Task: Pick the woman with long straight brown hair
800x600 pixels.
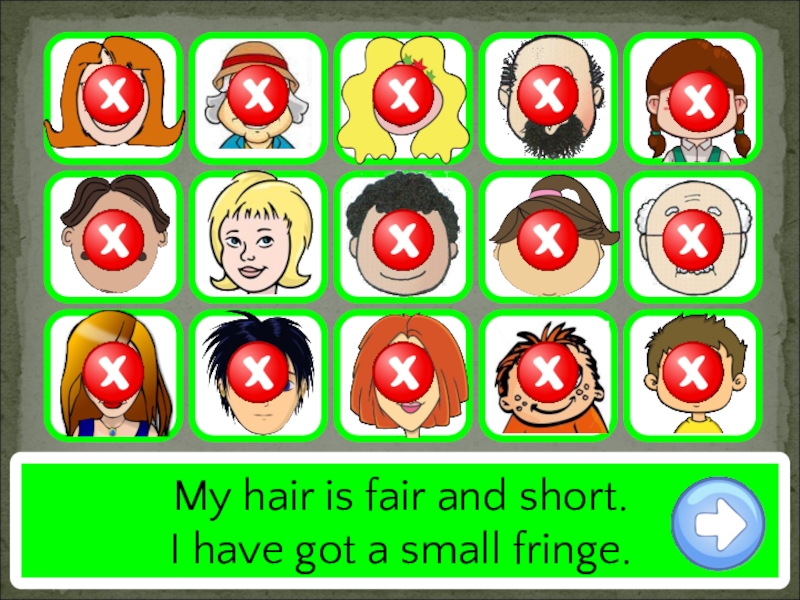Action: click(114, 375)
